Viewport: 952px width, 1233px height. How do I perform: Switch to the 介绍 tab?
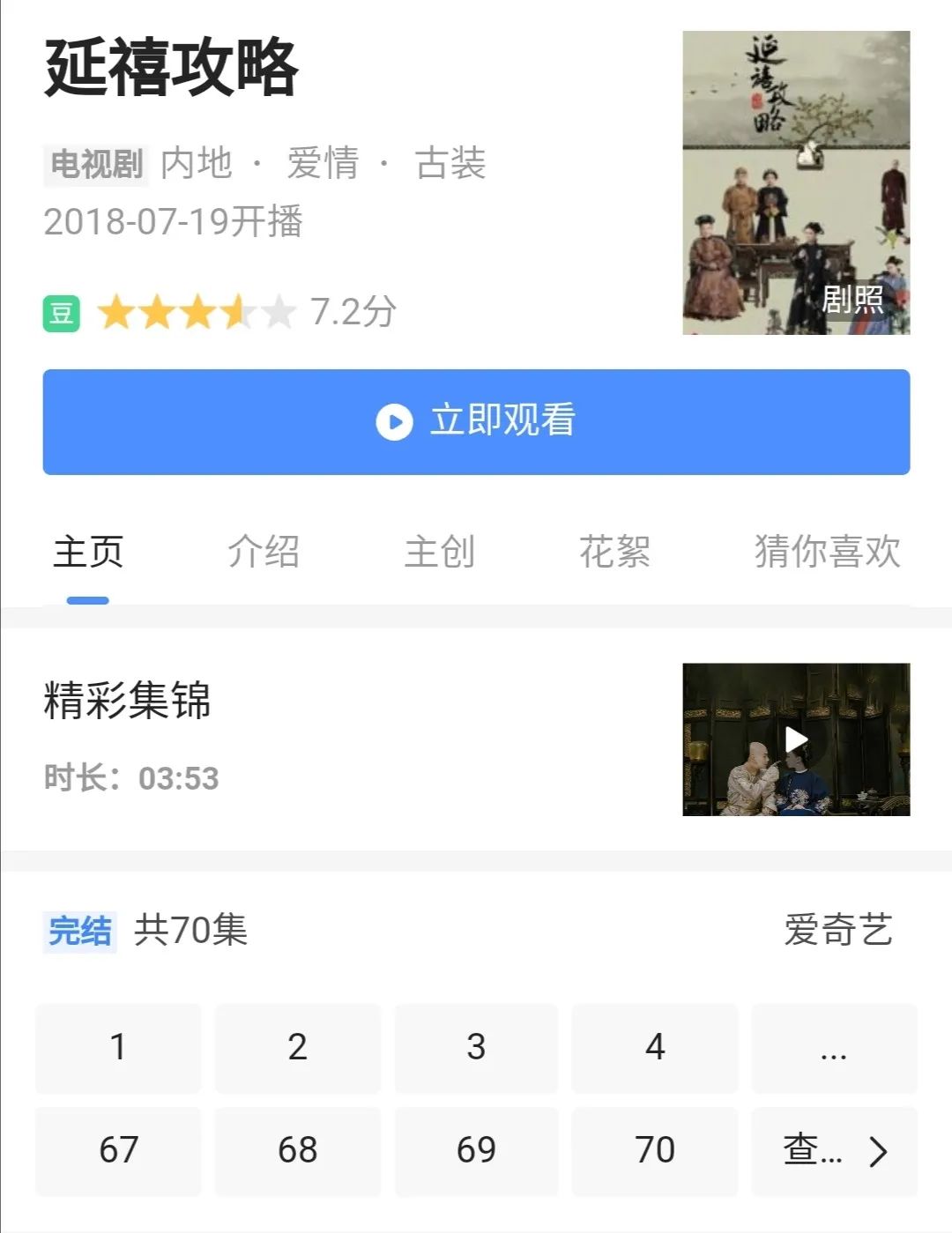[x=264, y=553]
